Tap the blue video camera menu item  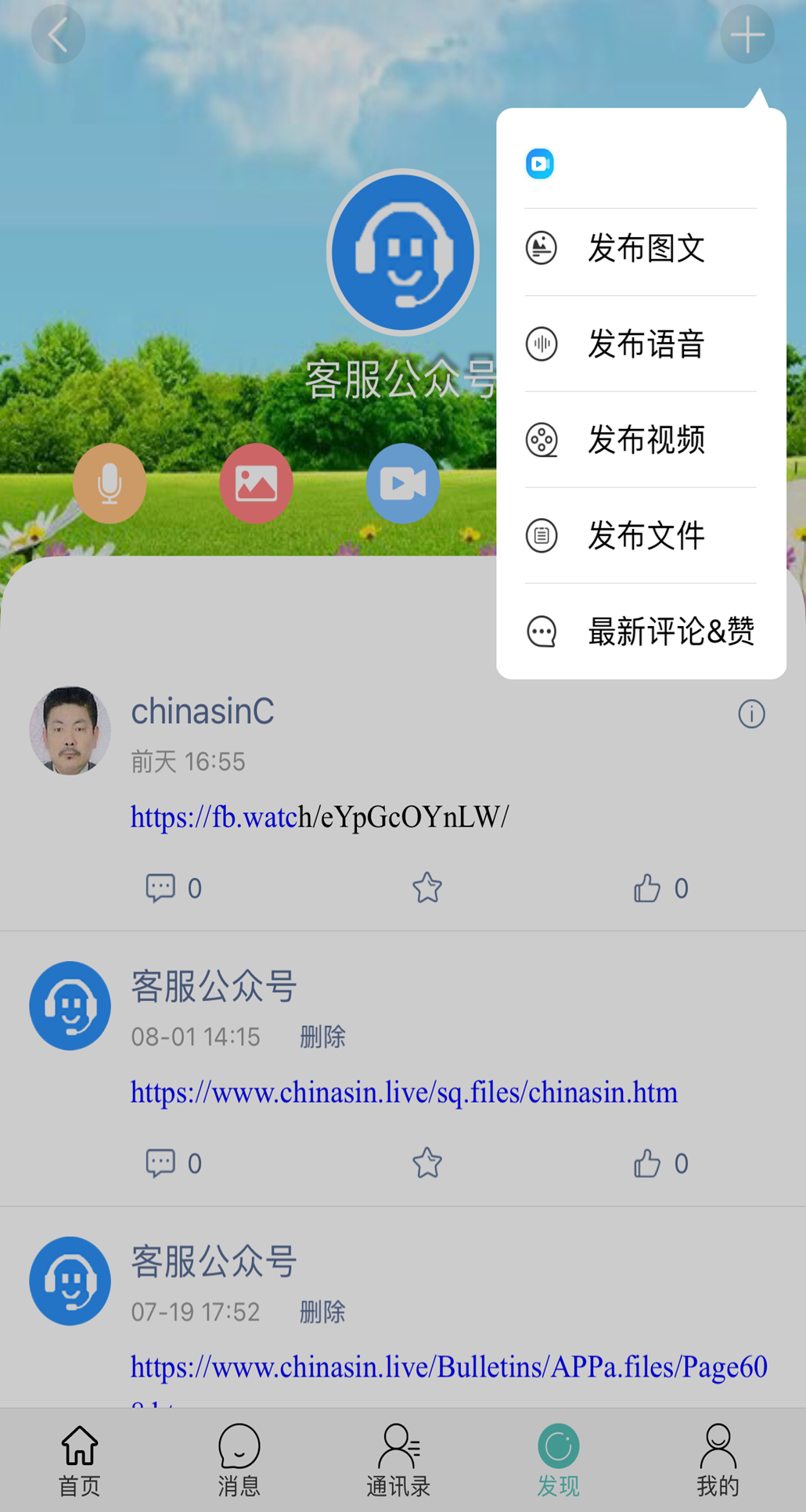click(x=540, y=164)
